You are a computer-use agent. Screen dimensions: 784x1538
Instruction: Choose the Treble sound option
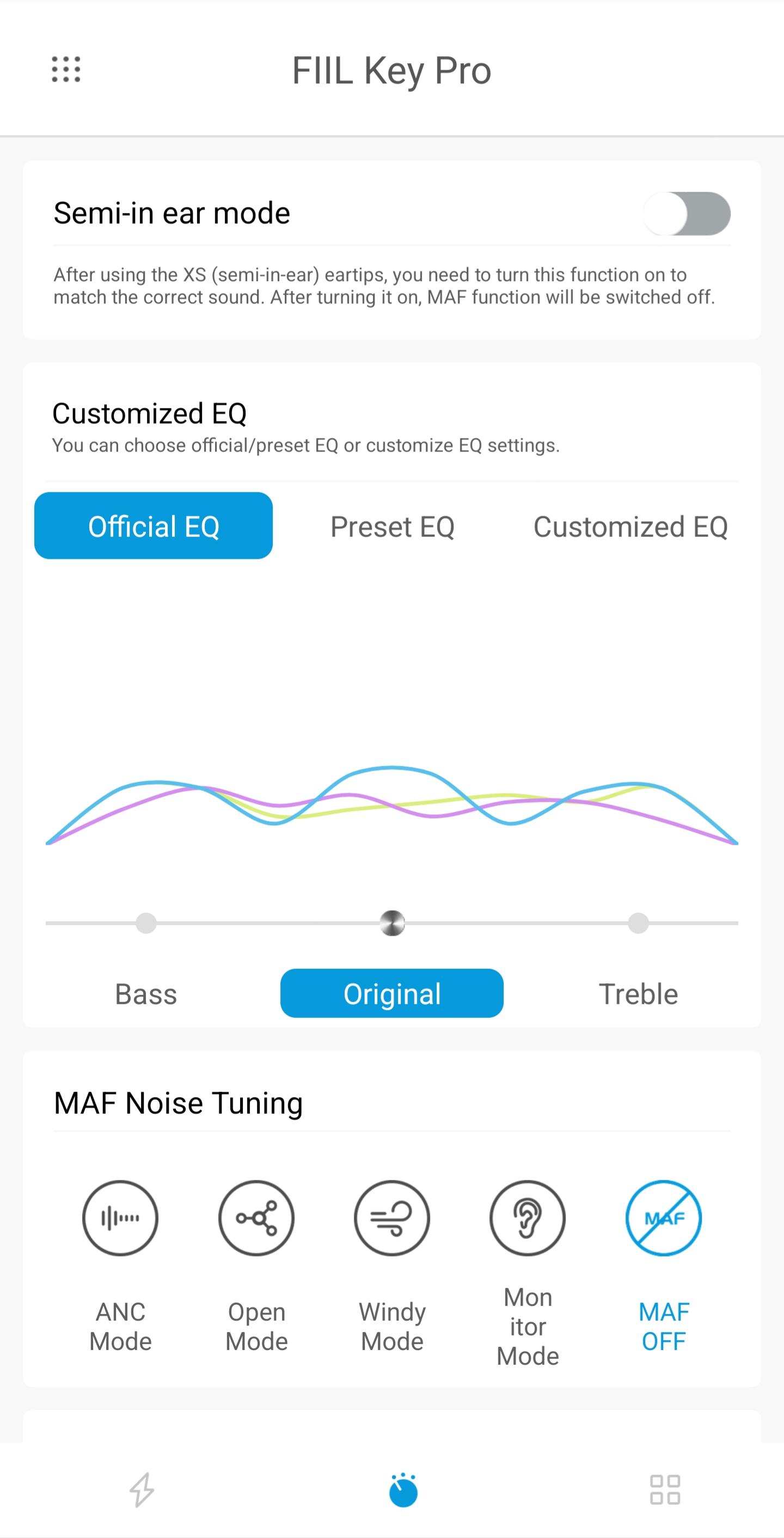pyautogui.click(x=638, y=994)
